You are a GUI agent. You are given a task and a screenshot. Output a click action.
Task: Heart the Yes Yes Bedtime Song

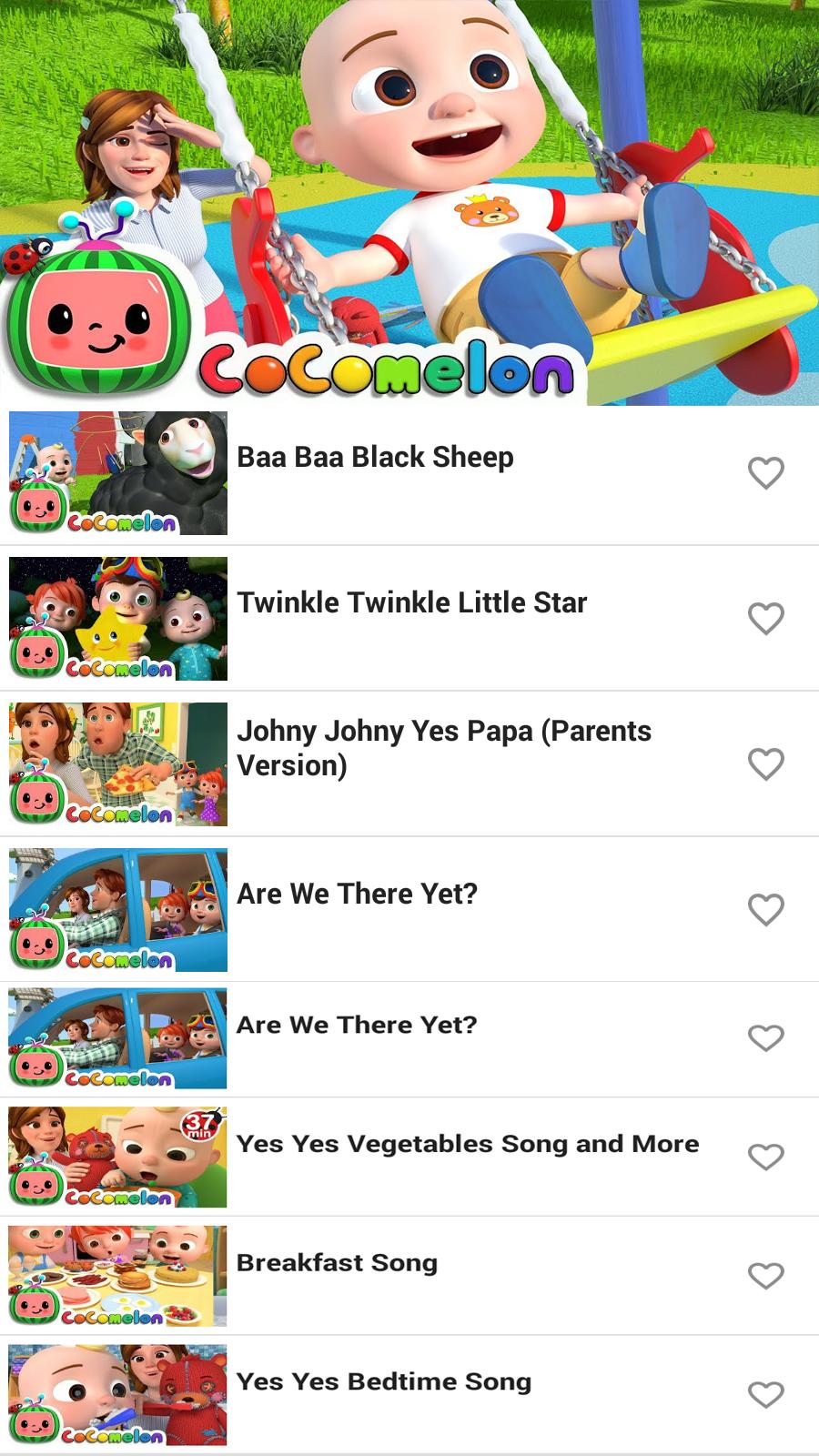[766, 1395]
